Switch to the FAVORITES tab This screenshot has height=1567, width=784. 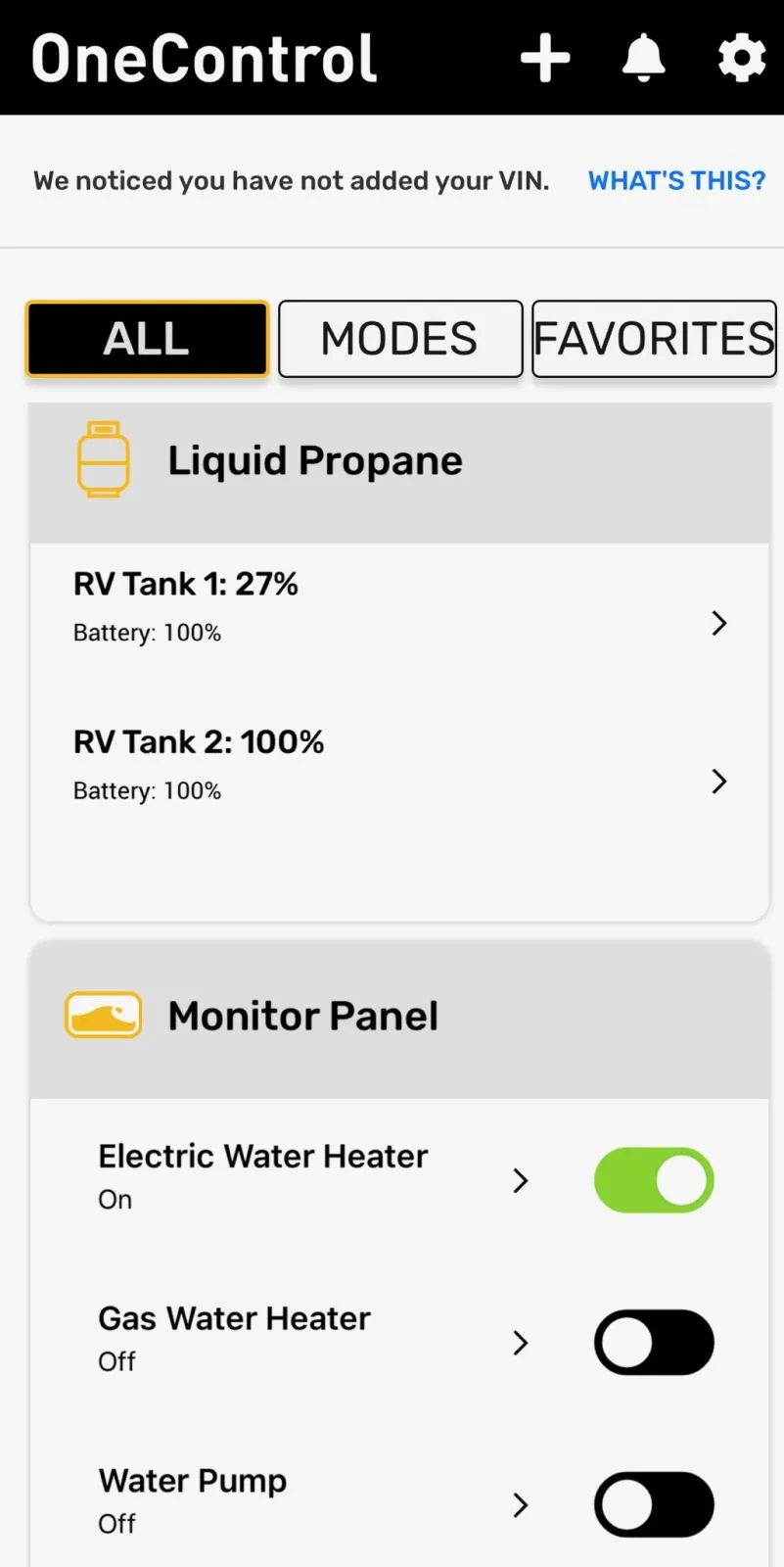(654, 339)
